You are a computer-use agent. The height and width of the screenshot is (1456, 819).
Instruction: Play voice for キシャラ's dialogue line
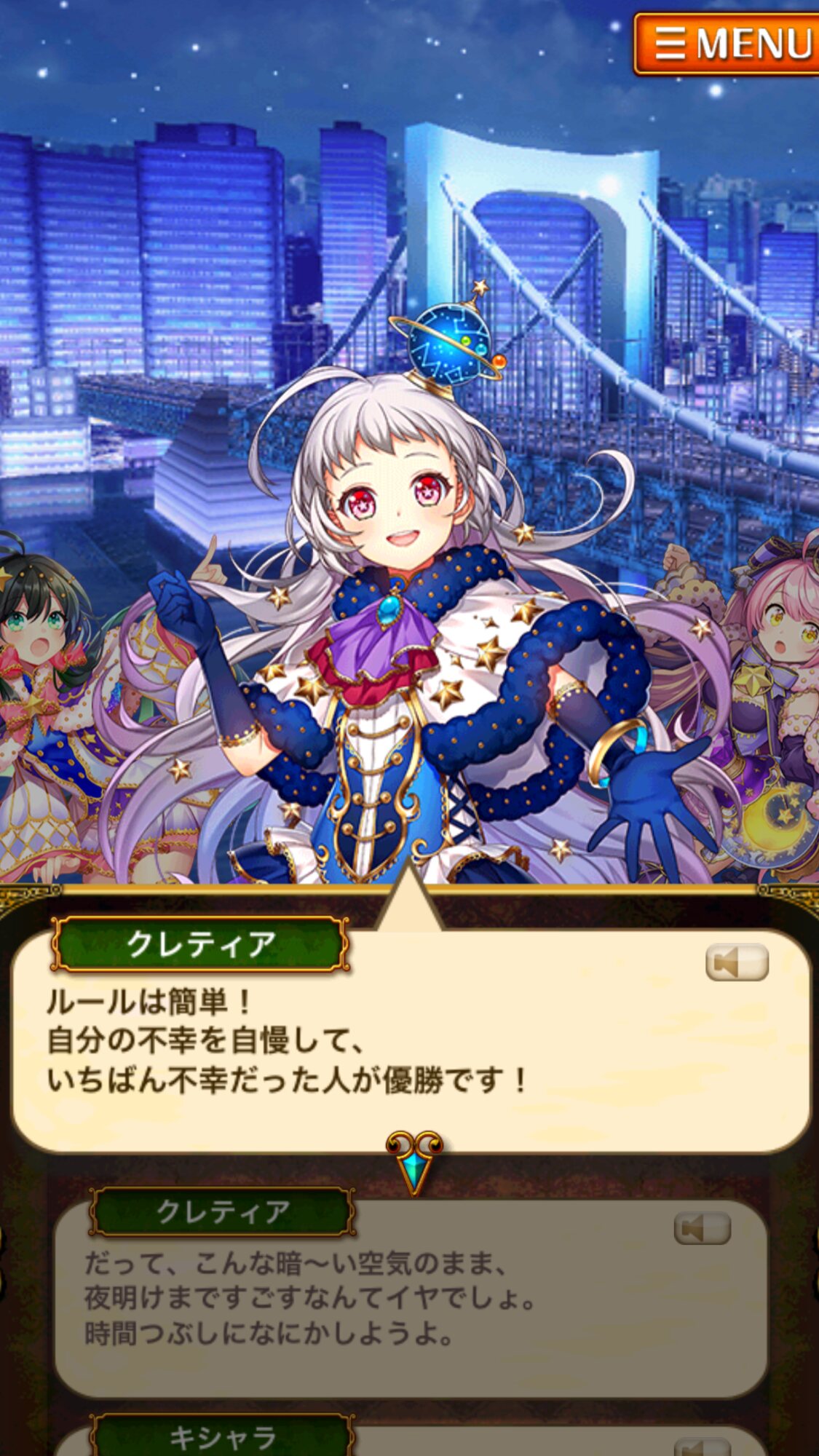pyautogui.click(x=702, y=1446)
